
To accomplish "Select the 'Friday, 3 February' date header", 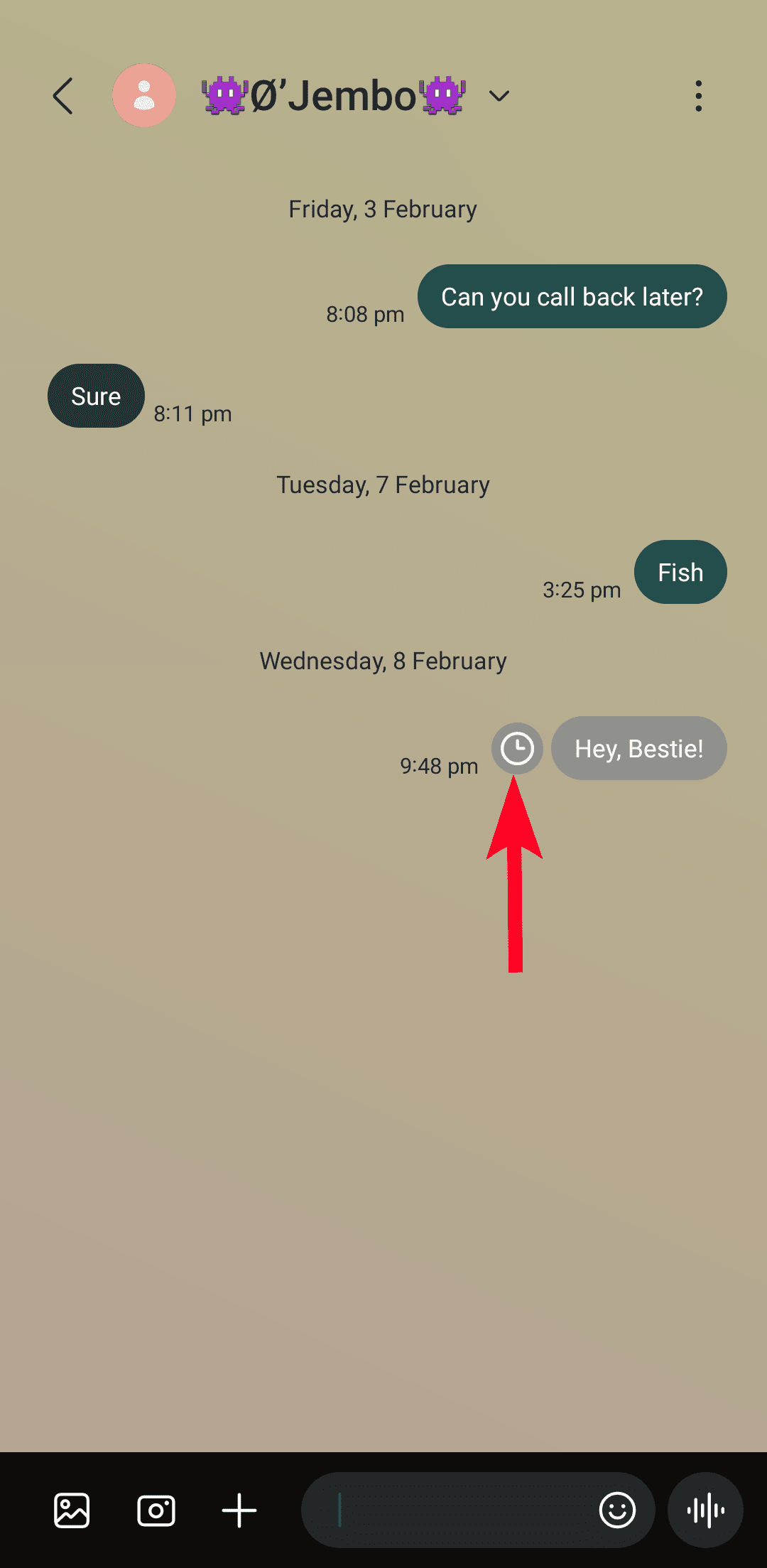I will 383,208.
